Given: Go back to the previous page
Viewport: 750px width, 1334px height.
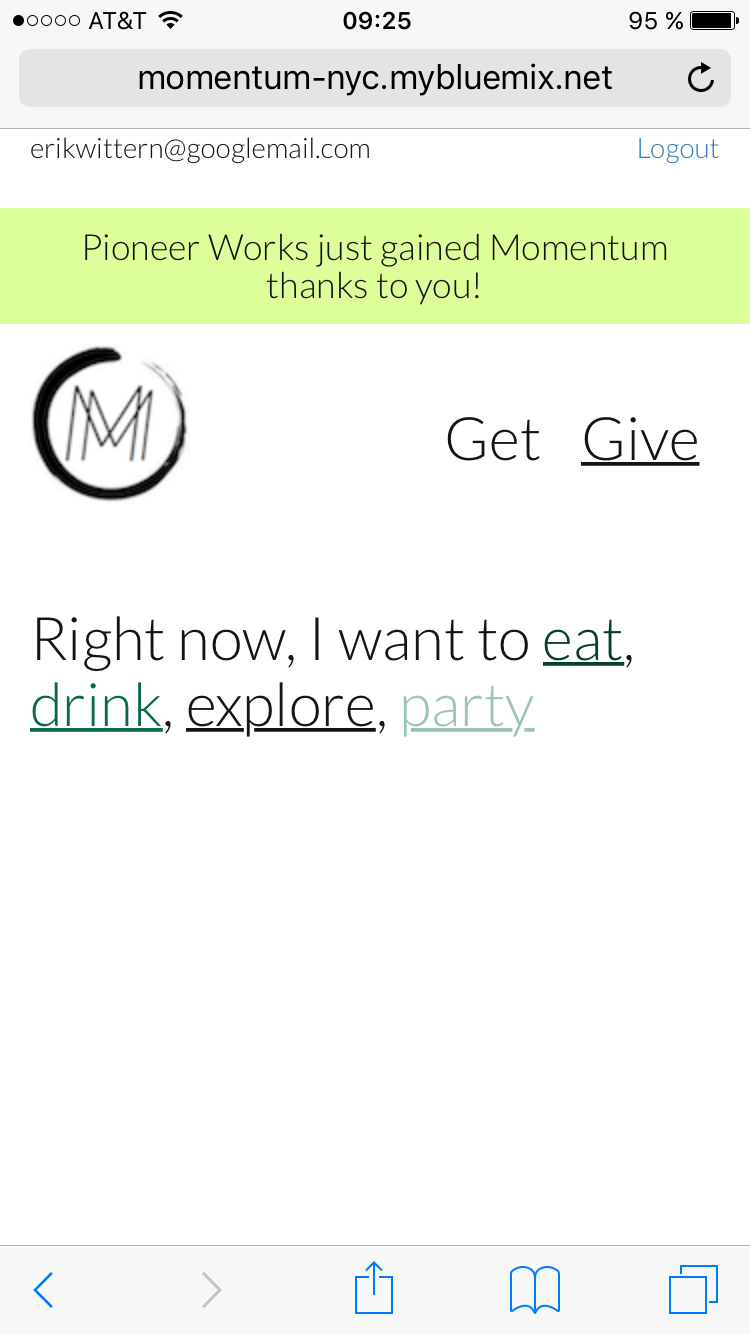Looking at the screenshot, I should (x=43, y=1290).
